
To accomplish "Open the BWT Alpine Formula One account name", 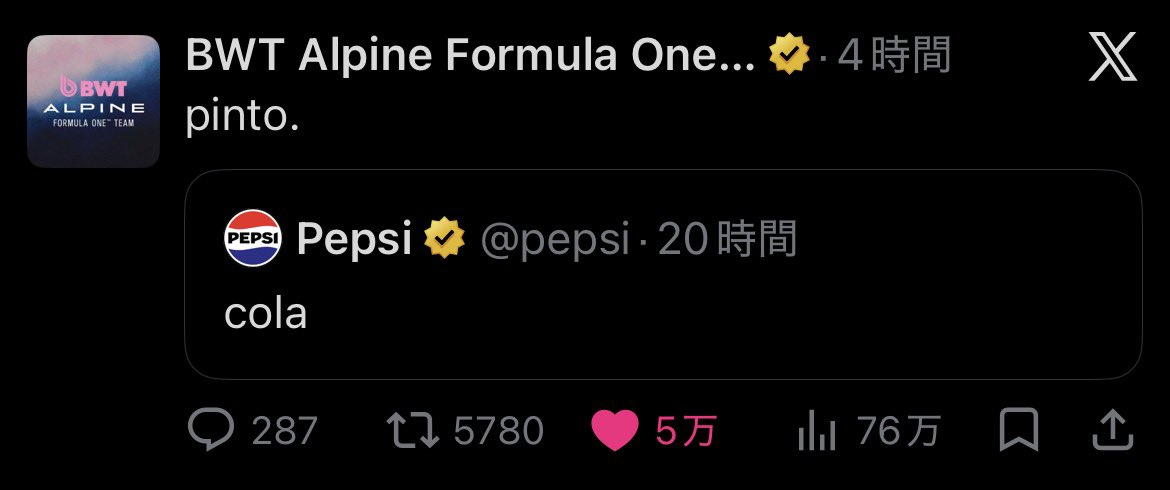I will (x=470, y=55).
